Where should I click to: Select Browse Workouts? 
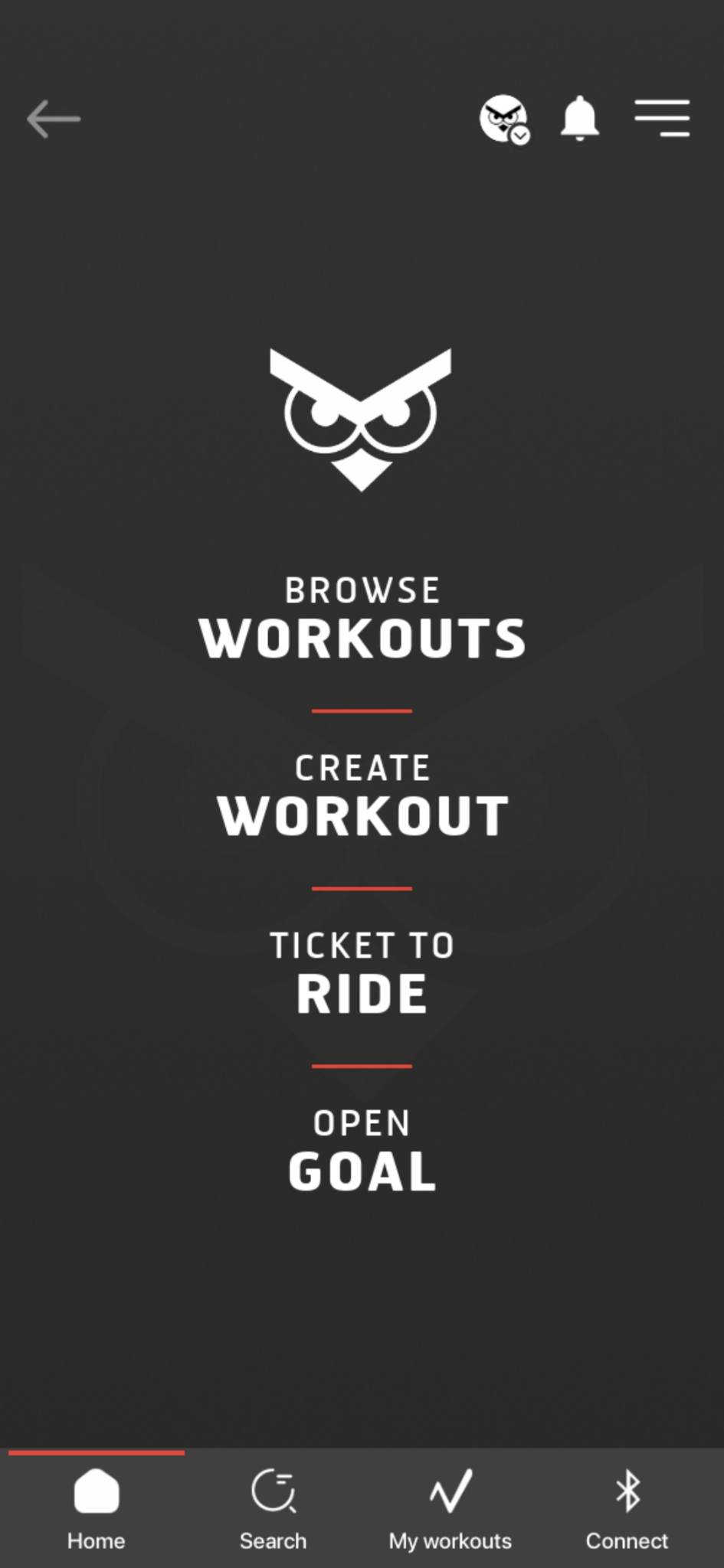tap(362, 617)
